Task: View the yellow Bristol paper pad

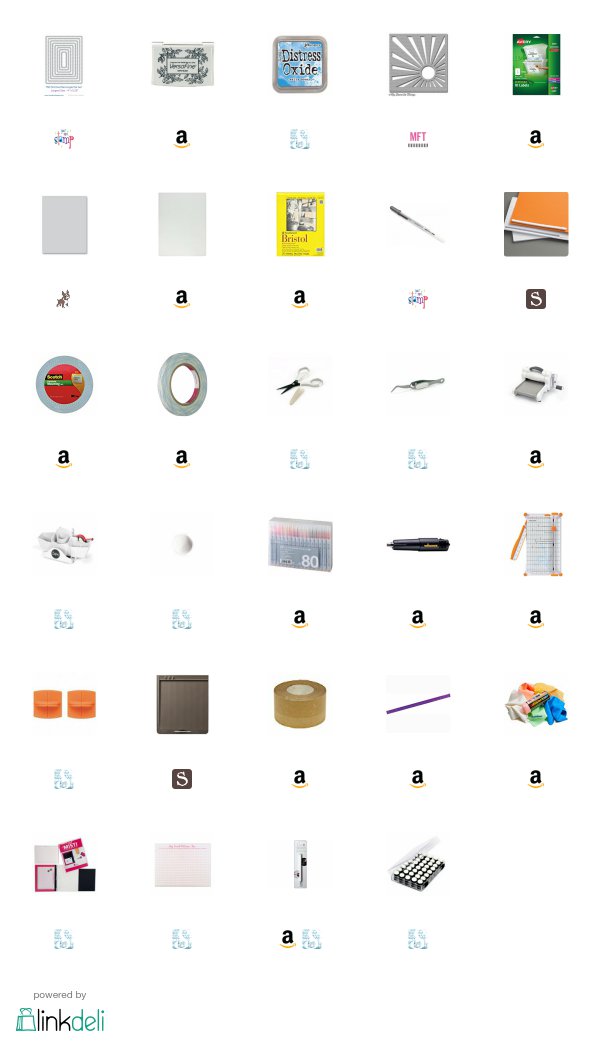Action: coord(300,224)
